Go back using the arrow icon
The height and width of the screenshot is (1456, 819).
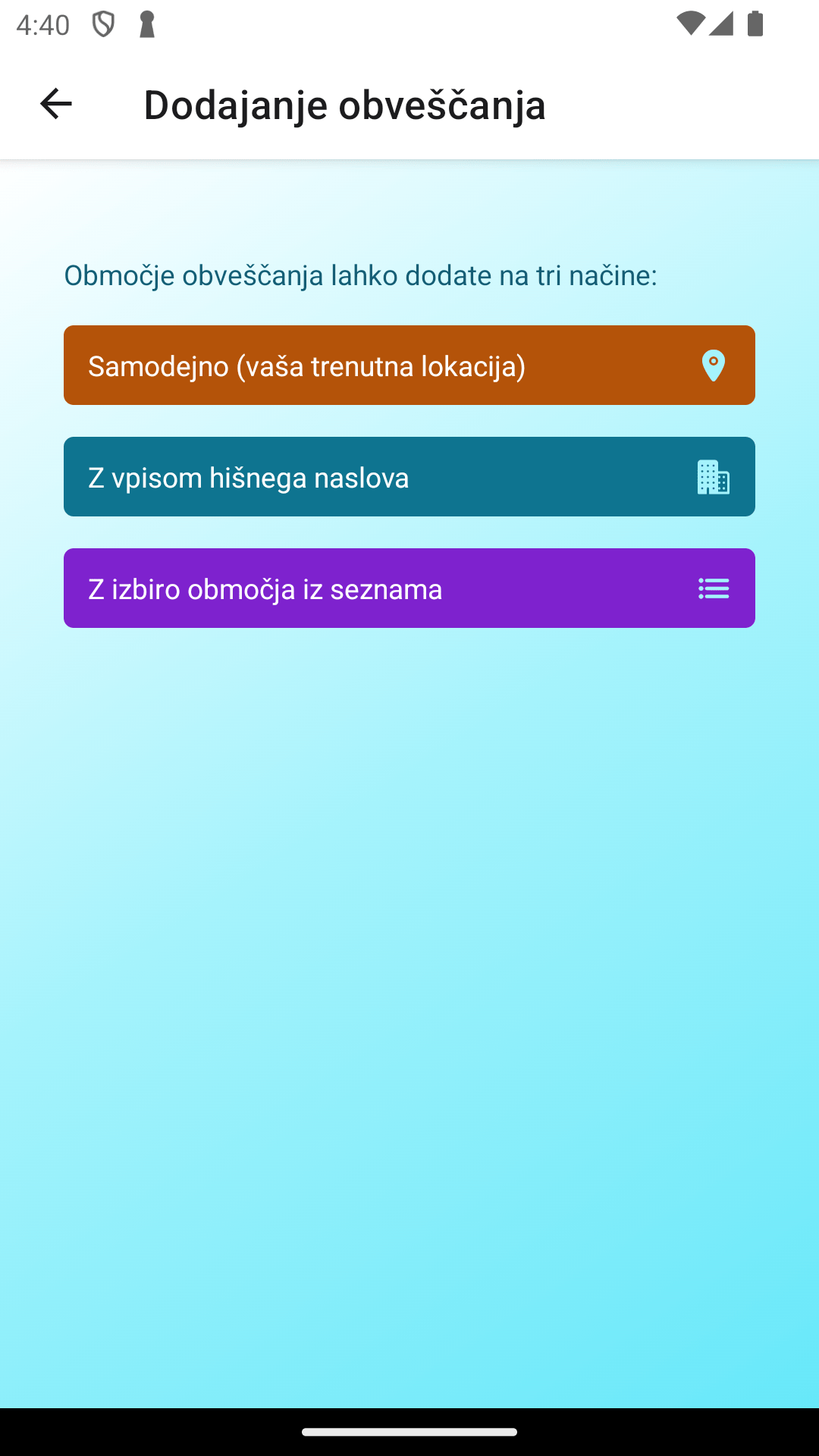point(55,104)
